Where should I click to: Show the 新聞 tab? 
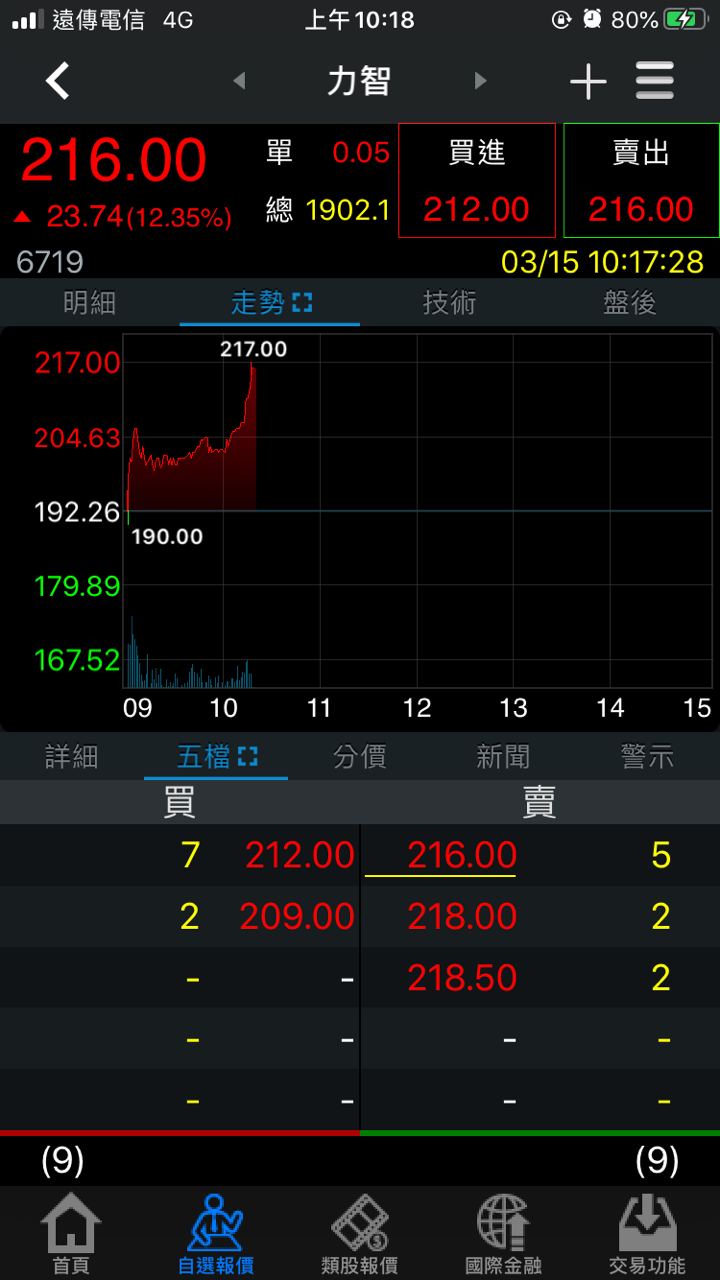click(503, 757)
